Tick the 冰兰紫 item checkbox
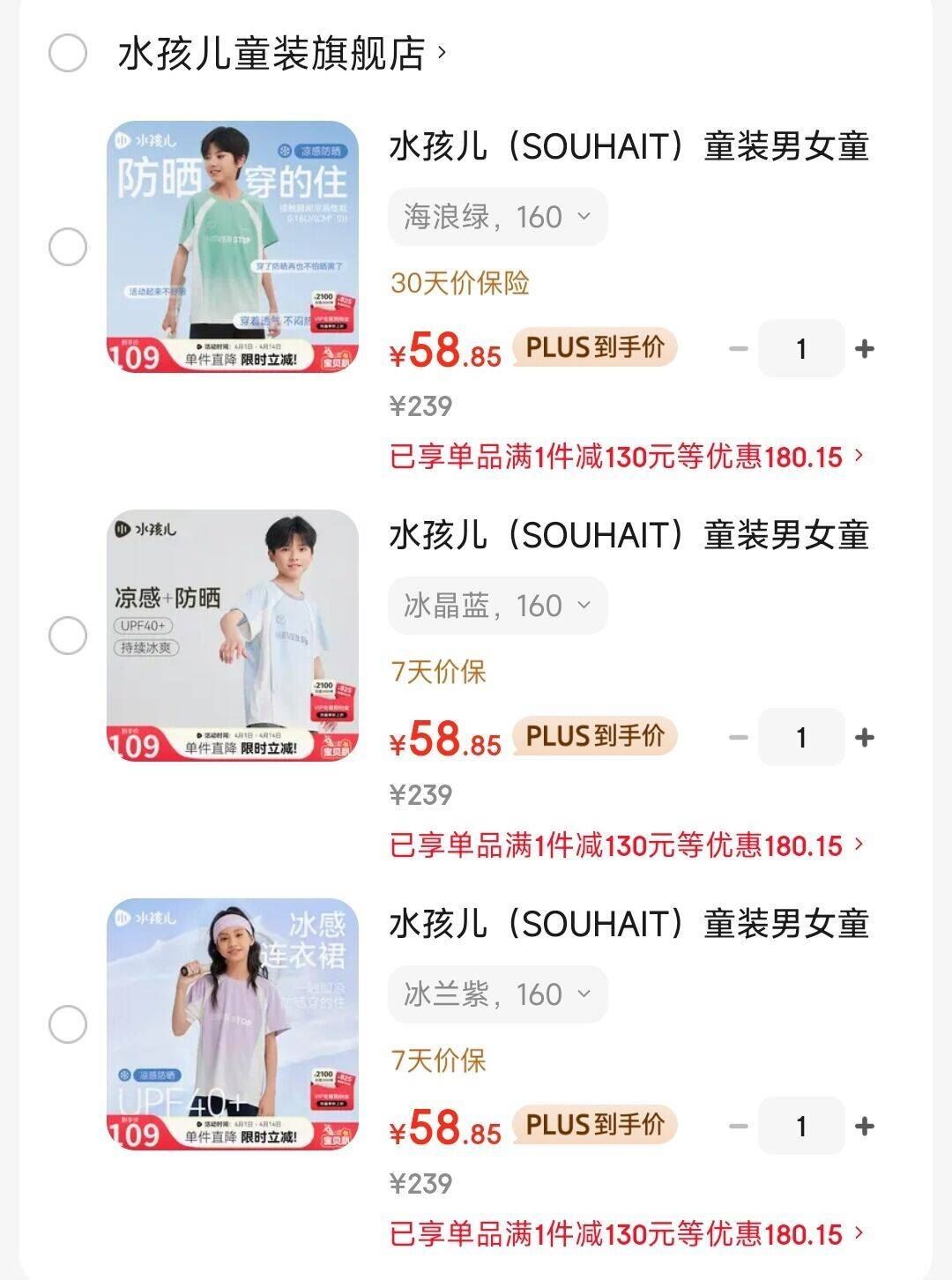Viewport: 952px width, 1280px height. [x=67, y=1024]
